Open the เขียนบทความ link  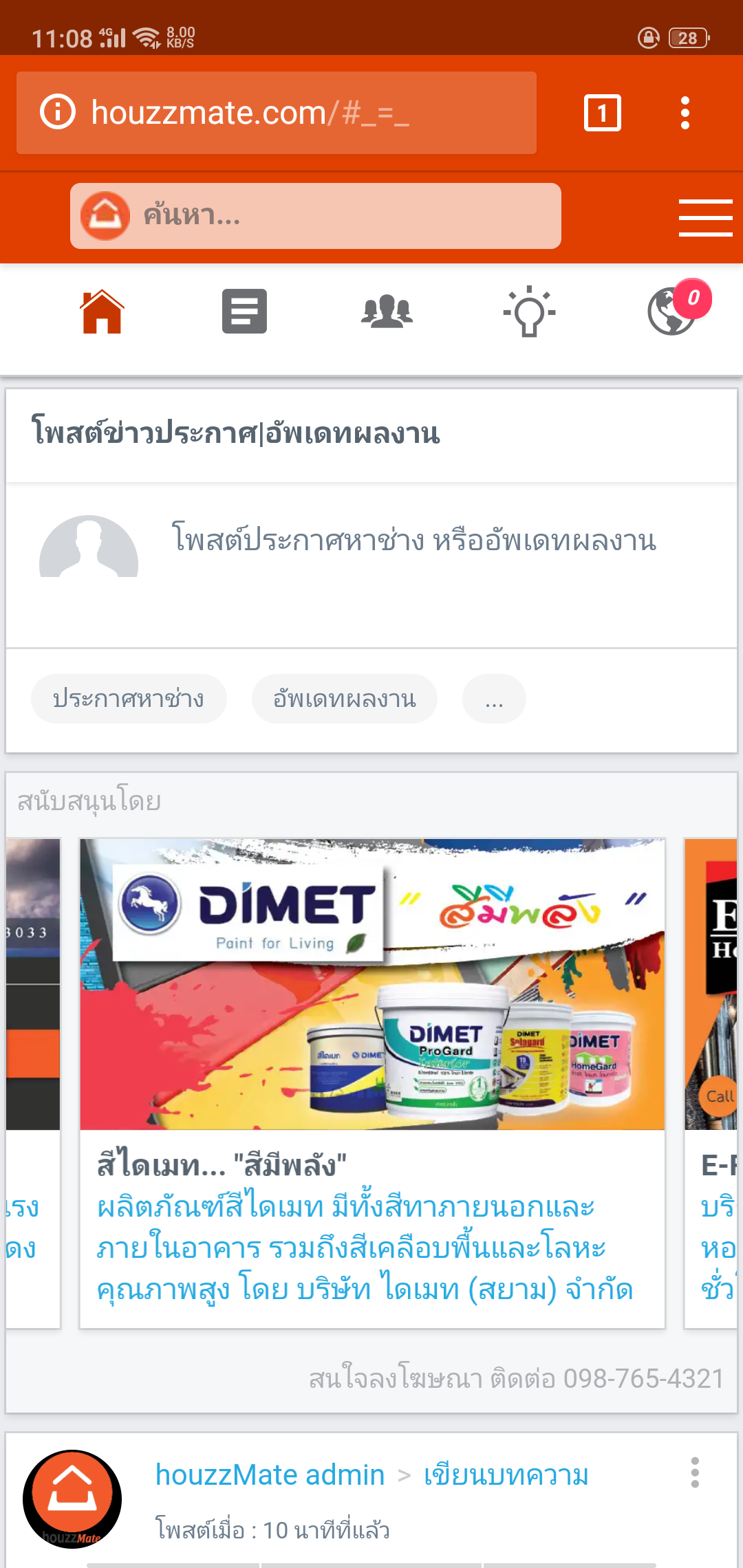[506, 1475]
